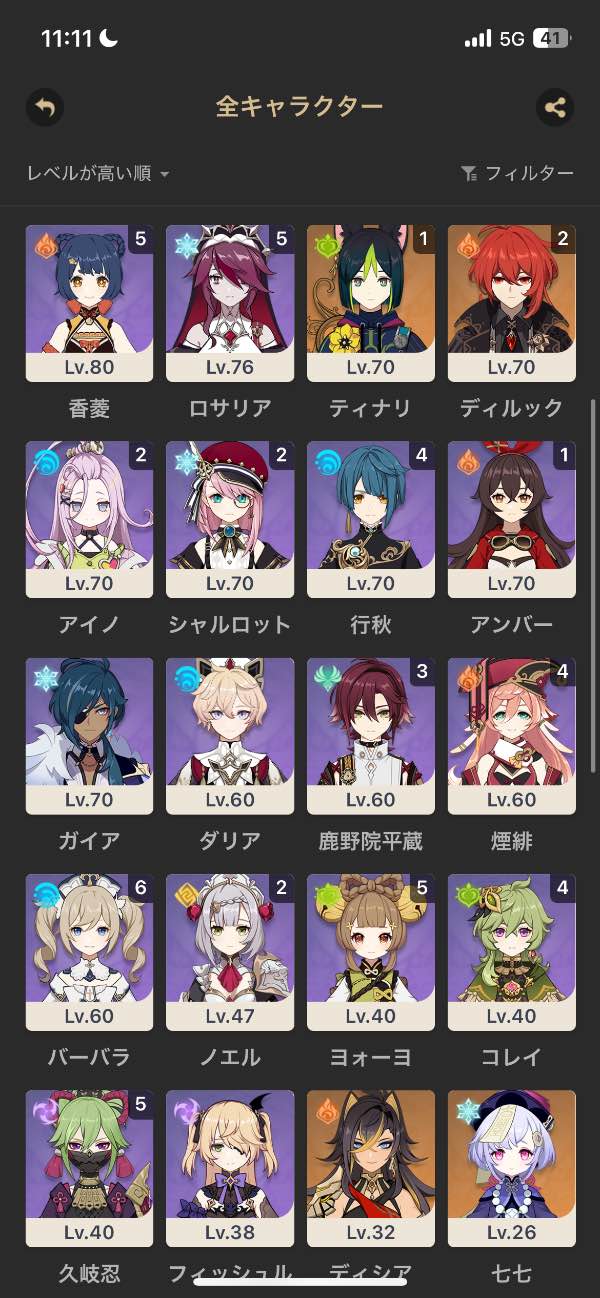600x1298 pixels.
Task: Open the レベルが高い順 sort dropdown
Action: pos(98,174)
